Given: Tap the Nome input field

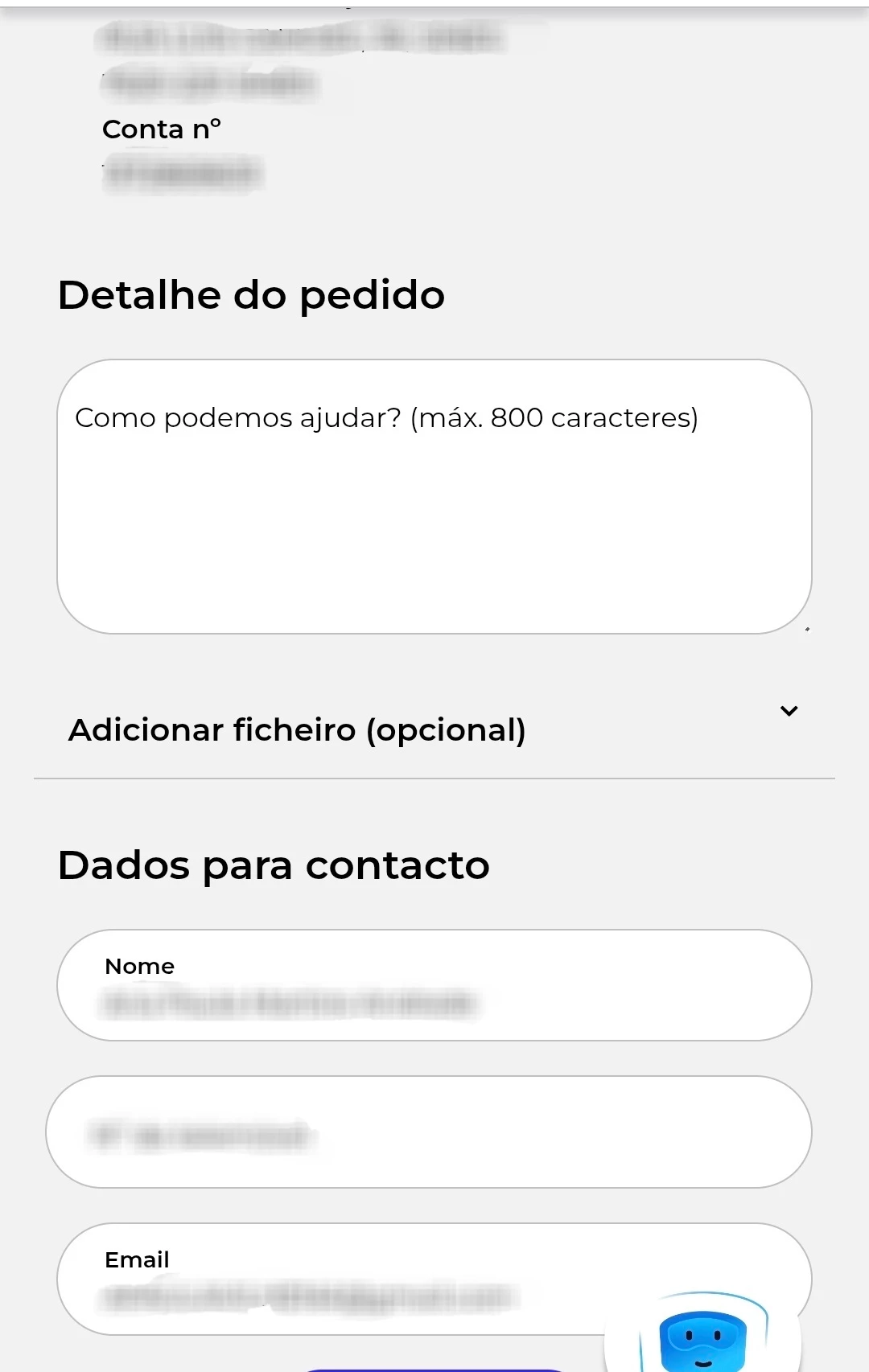Looking at the screenshot, I should [434, 986].
